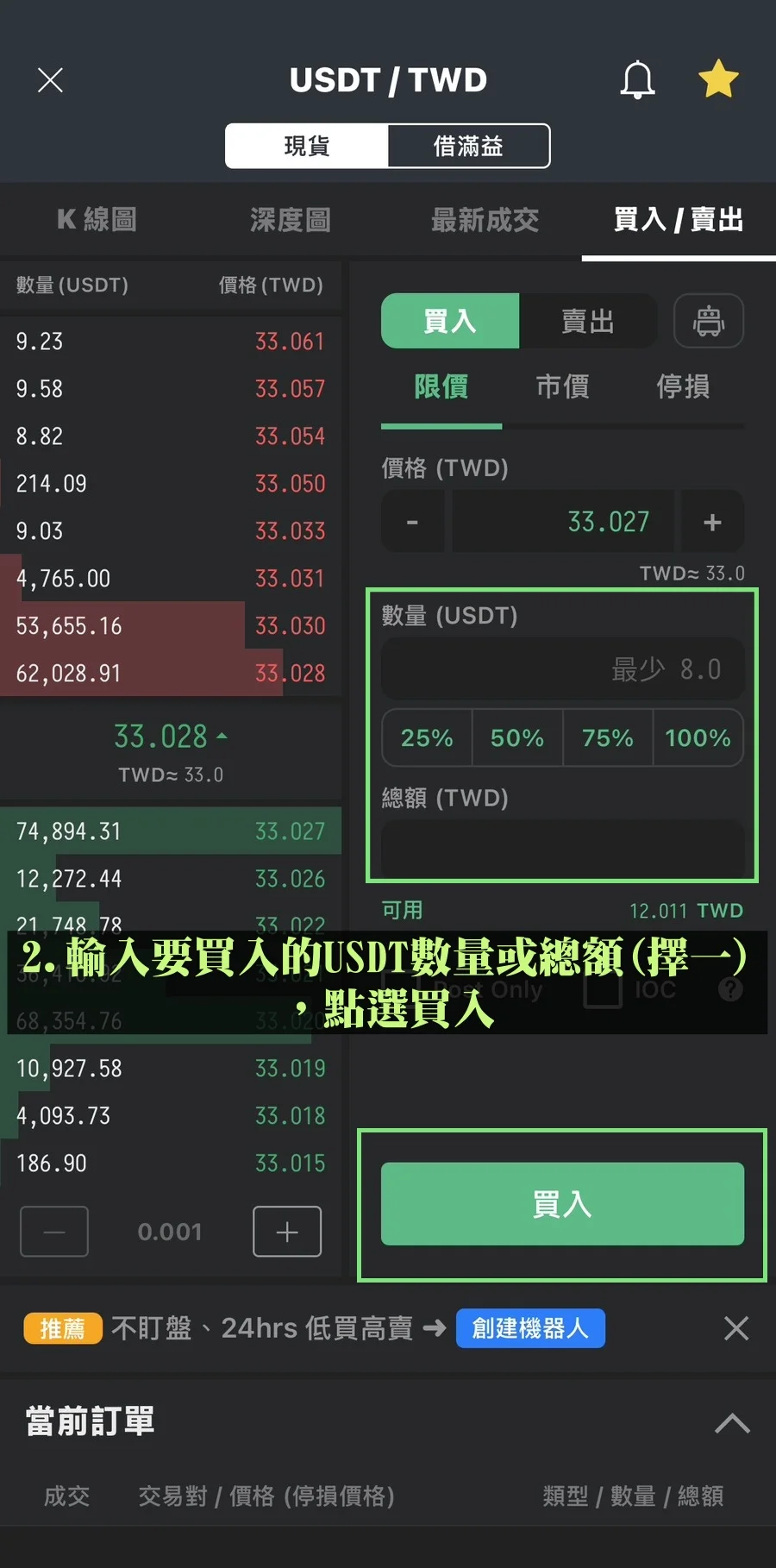
Task: Open the trading bot icon beside 賣出
Action: tap(709, 321)
